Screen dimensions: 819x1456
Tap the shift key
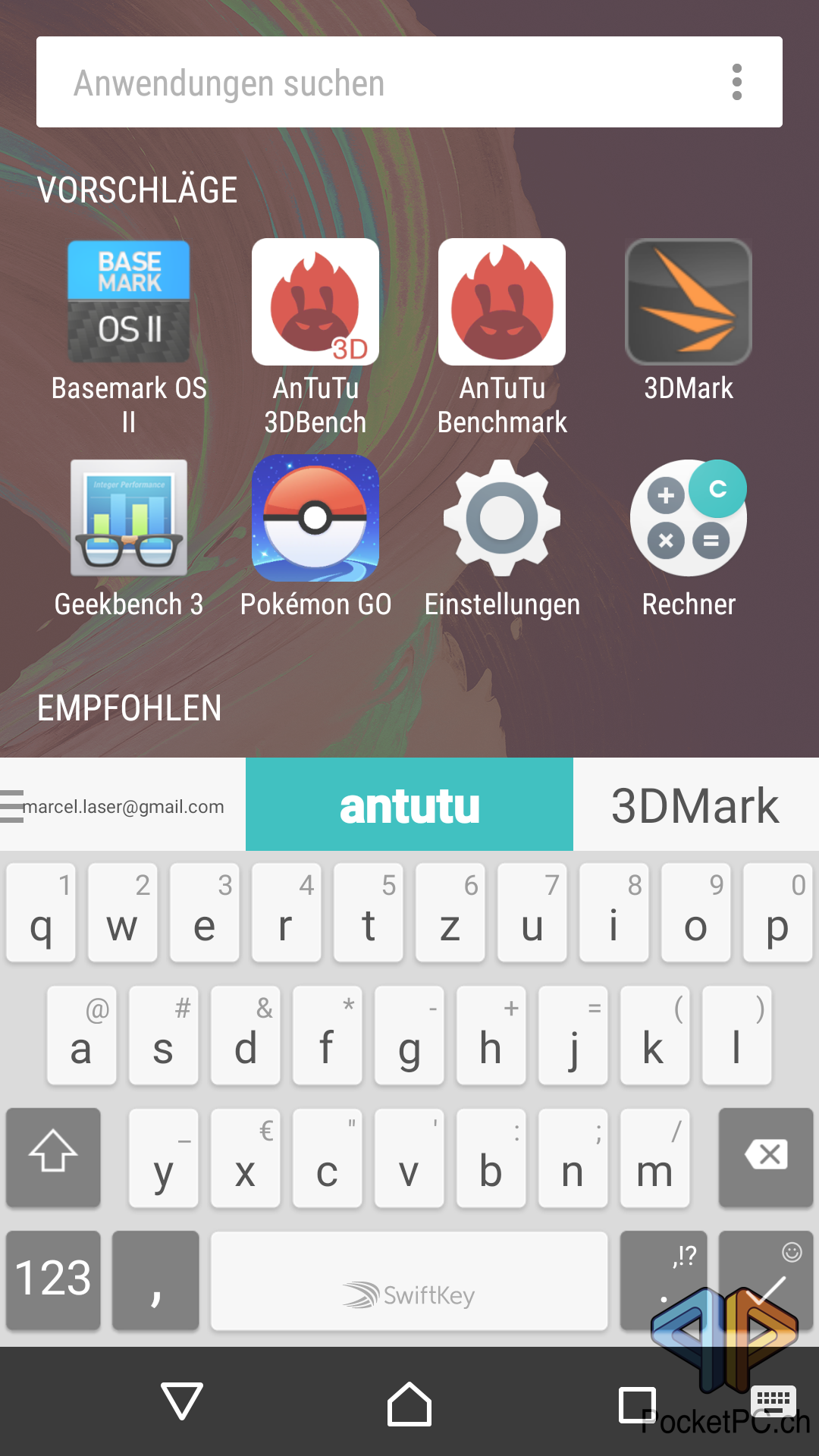[53, 1156]
